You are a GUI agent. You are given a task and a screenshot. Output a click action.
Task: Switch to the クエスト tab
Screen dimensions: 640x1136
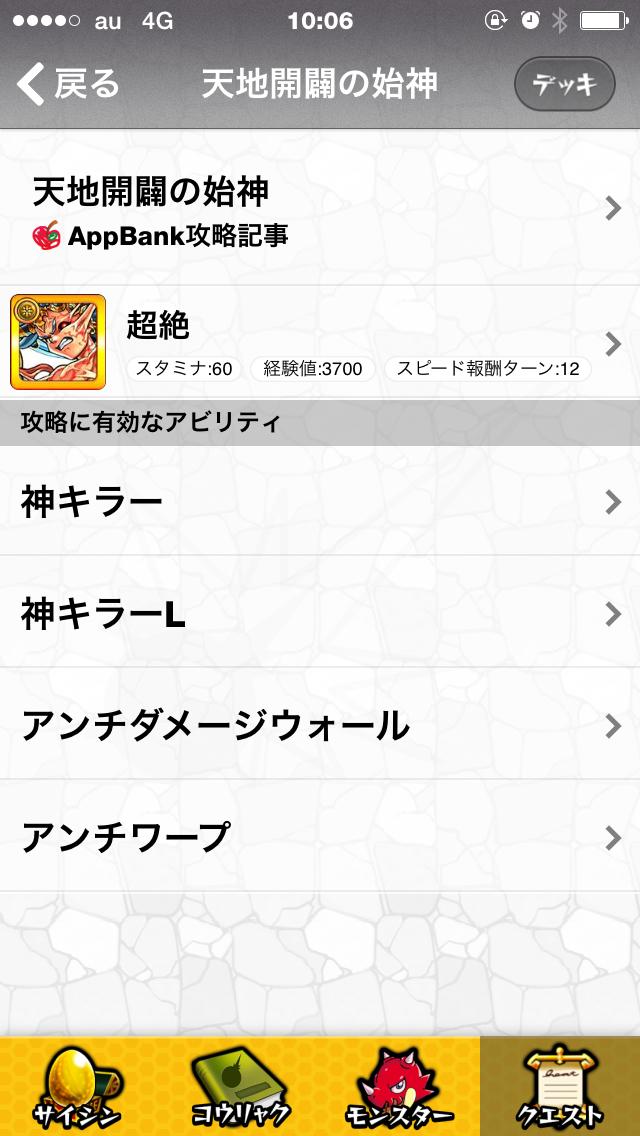pyautogui.click(x=560, y=1086)
